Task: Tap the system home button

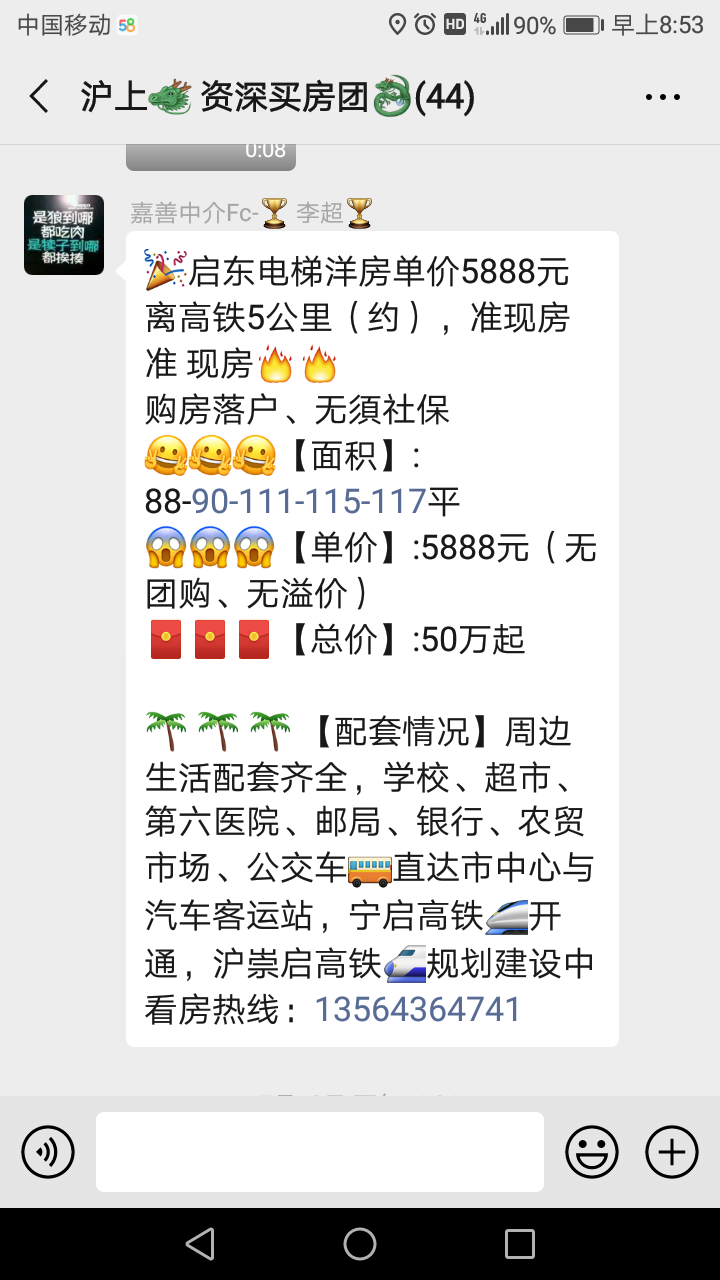Action: (x=360, y=1244)
